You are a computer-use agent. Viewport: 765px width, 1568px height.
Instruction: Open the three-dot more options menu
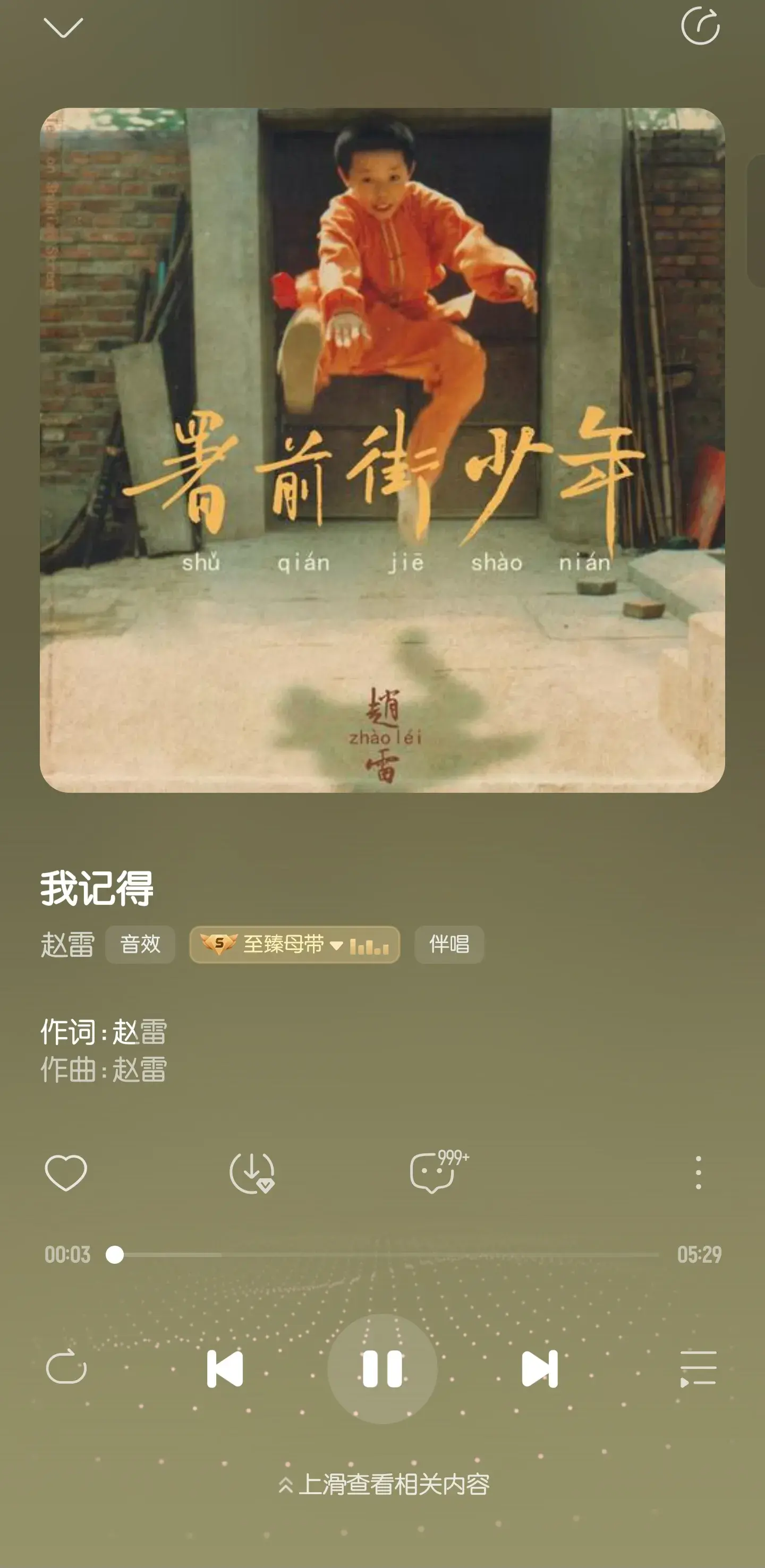698,1172
